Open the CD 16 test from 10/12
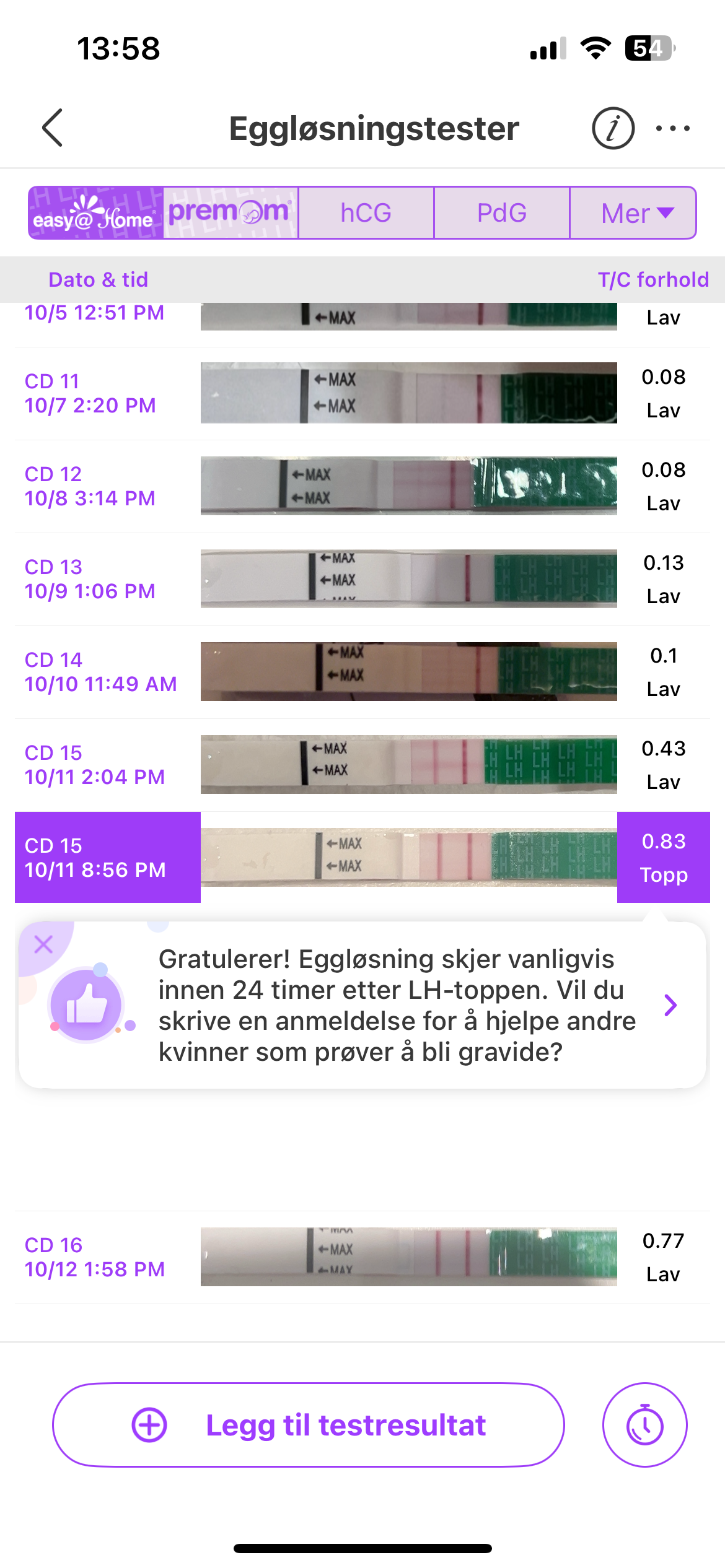Viewport: 725px width, 1568px height. [x=362, y=1257]
